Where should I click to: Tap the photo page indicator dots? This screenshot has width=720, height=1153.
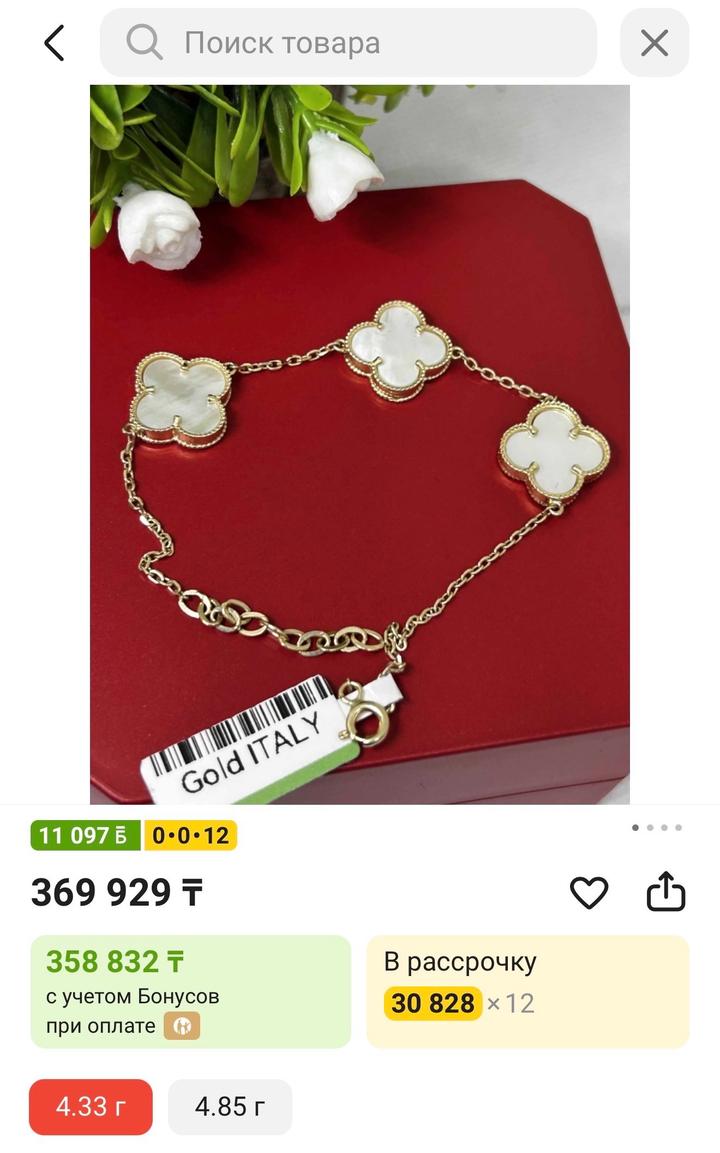tap(657, 828)
